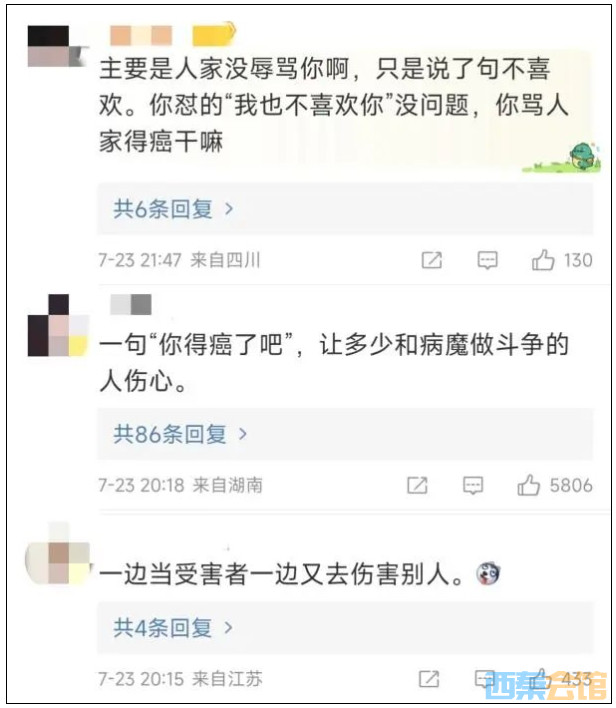Expand the 共4条回复 replies link
The width and height of the screenshot is (616, 708).
pos(173,628)
